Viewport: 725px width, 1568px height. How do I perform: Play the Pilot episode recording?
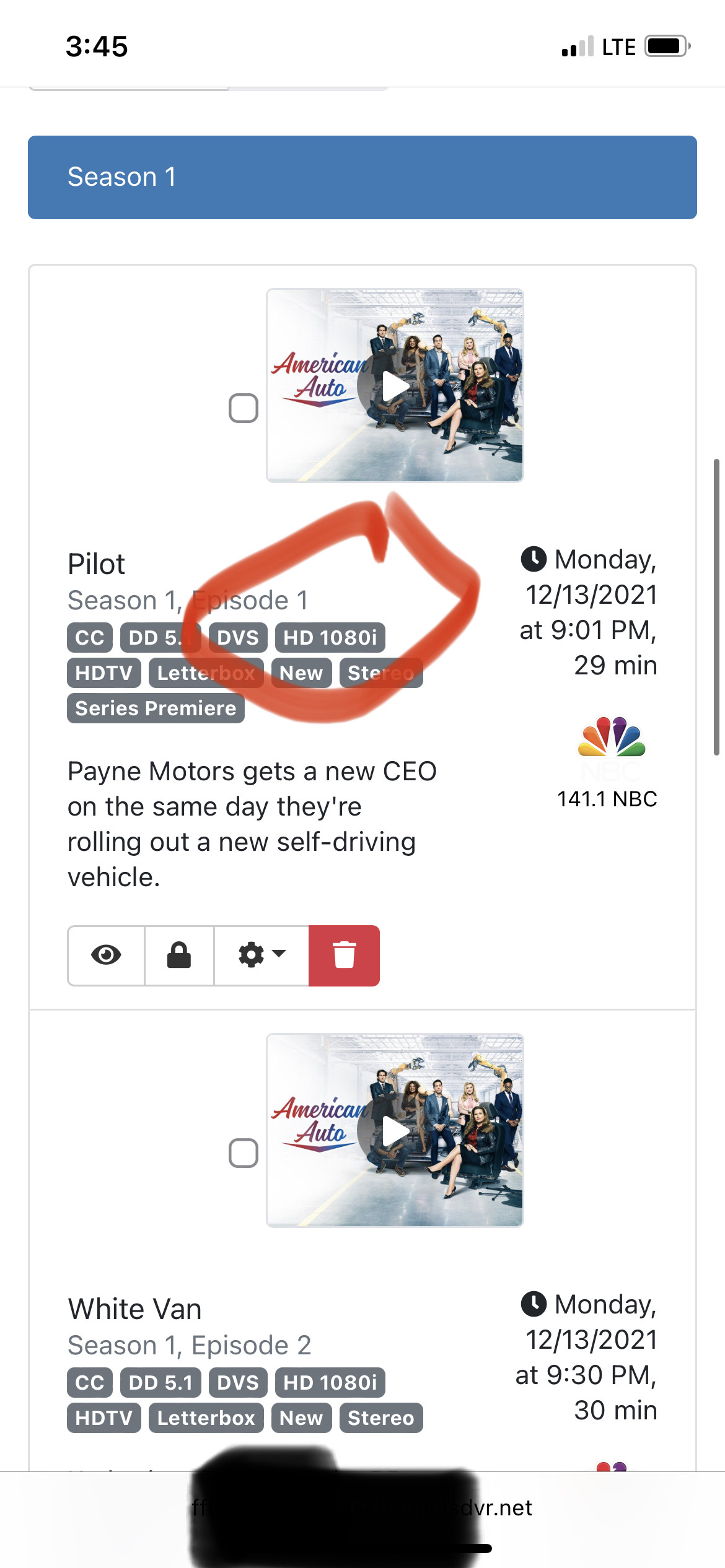[x=395, y=386]
